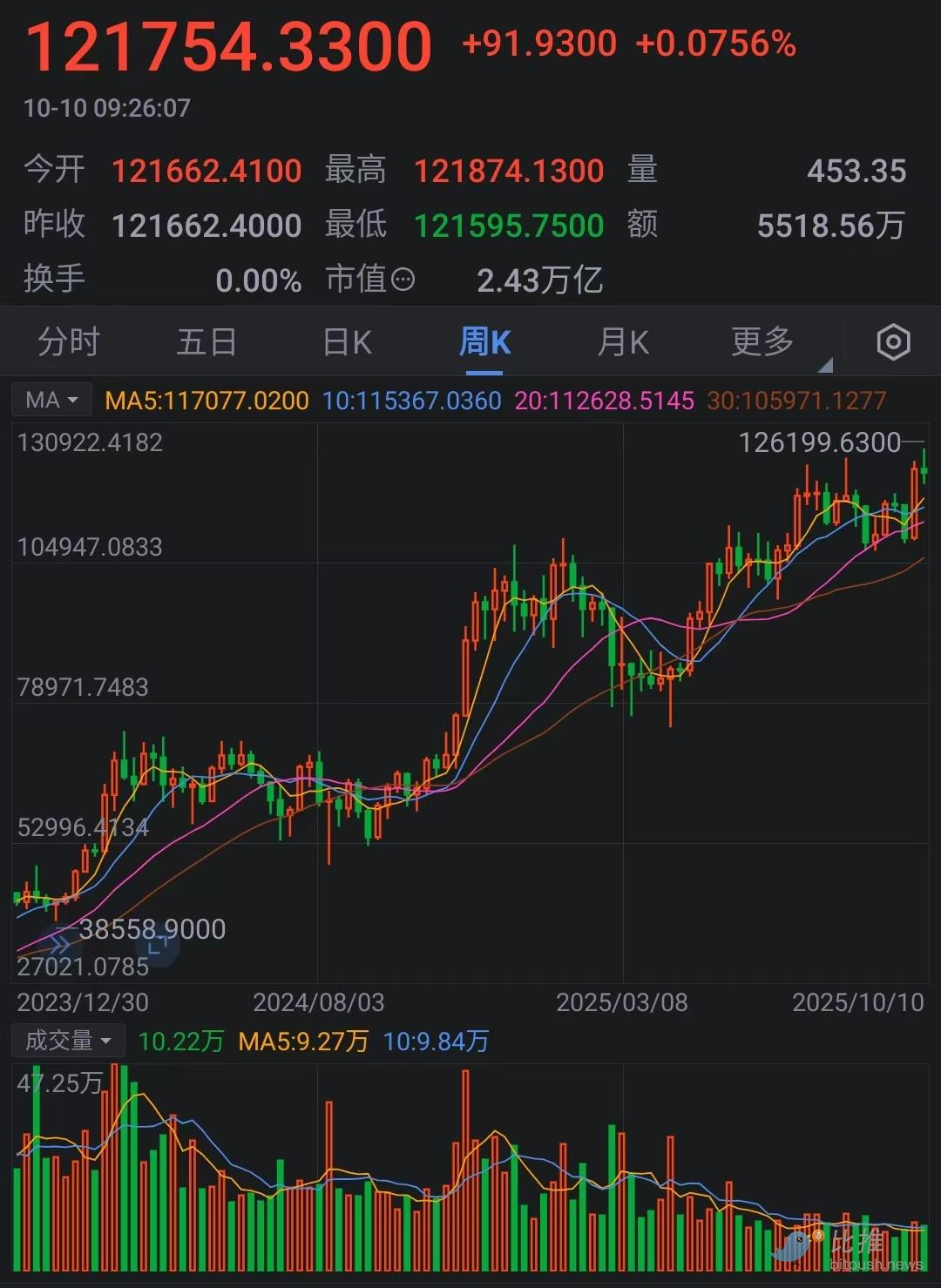Expand the chart to full screen
Image resolution: width=941 pixels, height=1288 pixels.
(159, 946)
